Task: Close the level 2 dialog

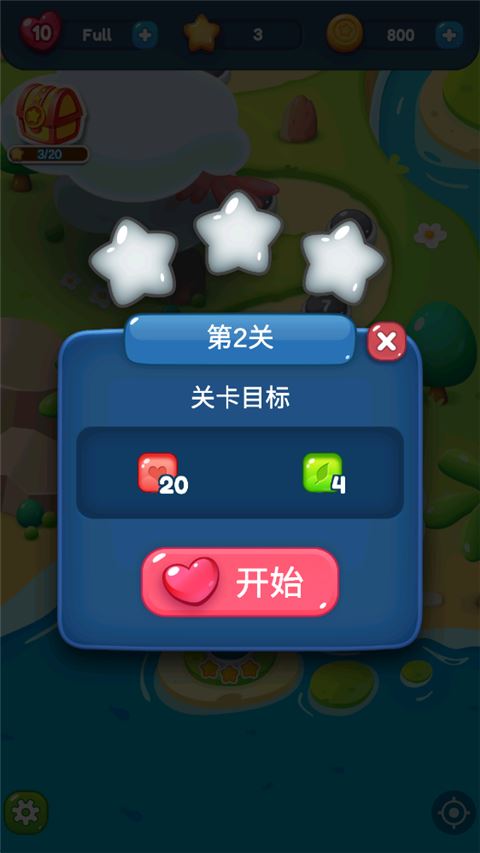Action: click(386, 341)
